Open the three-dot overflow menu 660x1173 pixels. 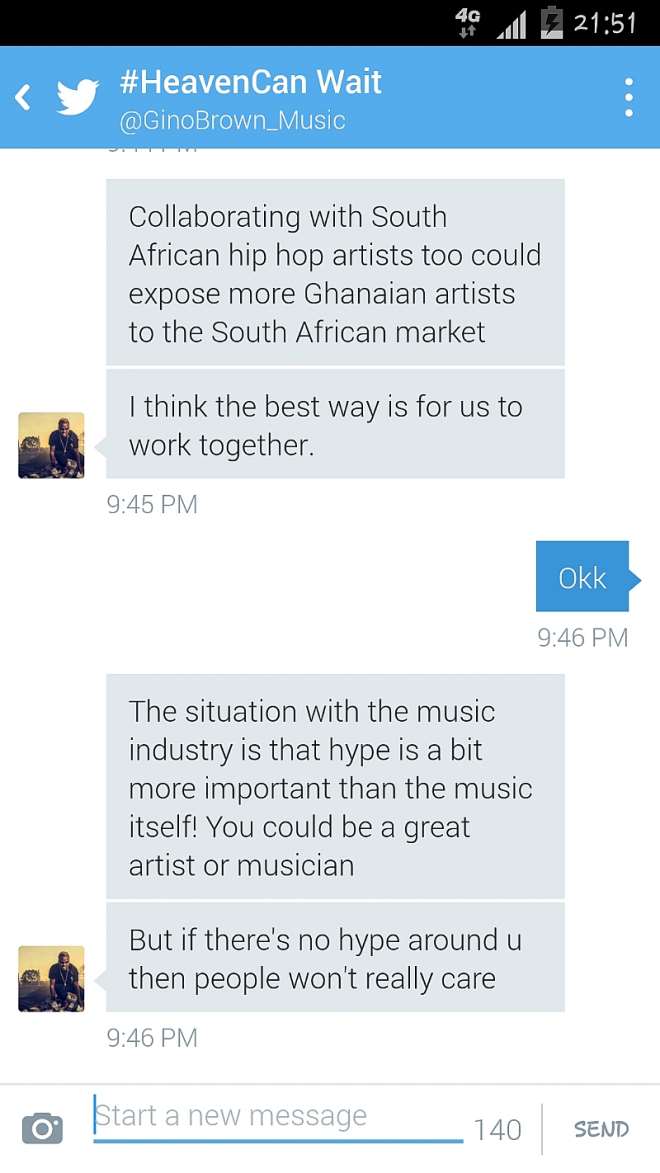pyautogui.click(x=629, y=97)
